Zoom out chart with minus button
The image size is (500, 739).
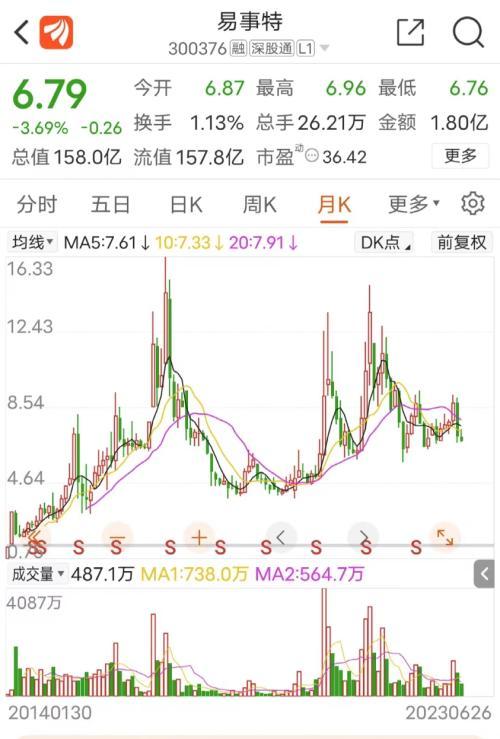[117, 537]
